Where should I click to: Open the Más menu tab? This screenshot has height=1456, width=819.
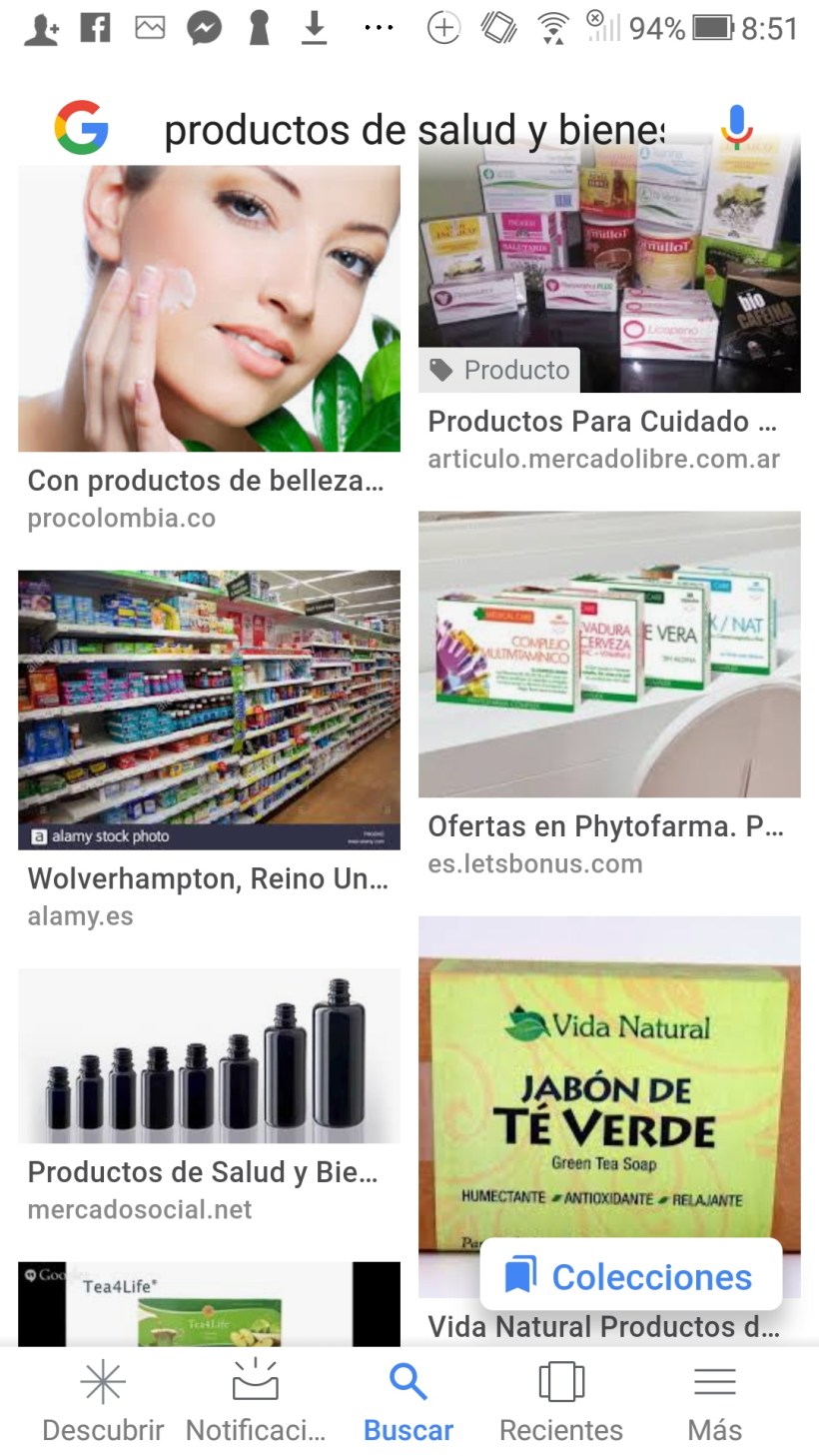pyautogui.click(x=714, y=1402)
